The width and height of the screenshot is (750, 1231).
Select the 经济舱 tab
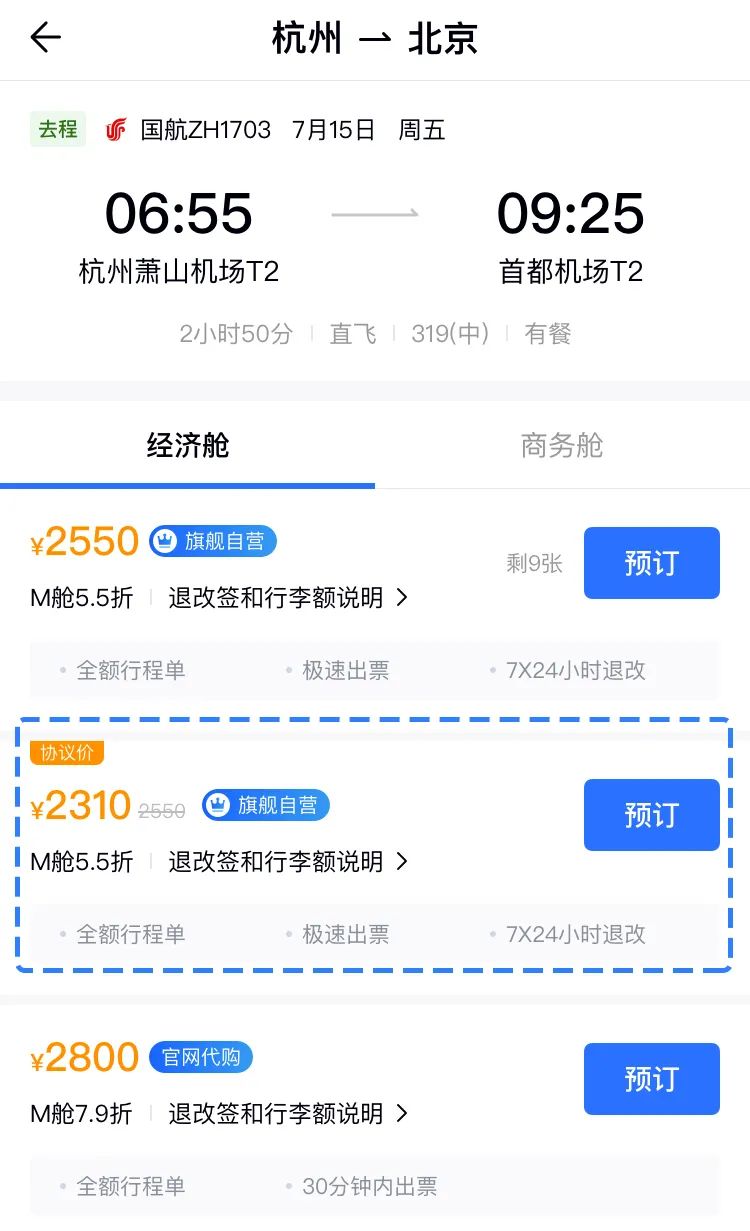click(x=187, y=446)
